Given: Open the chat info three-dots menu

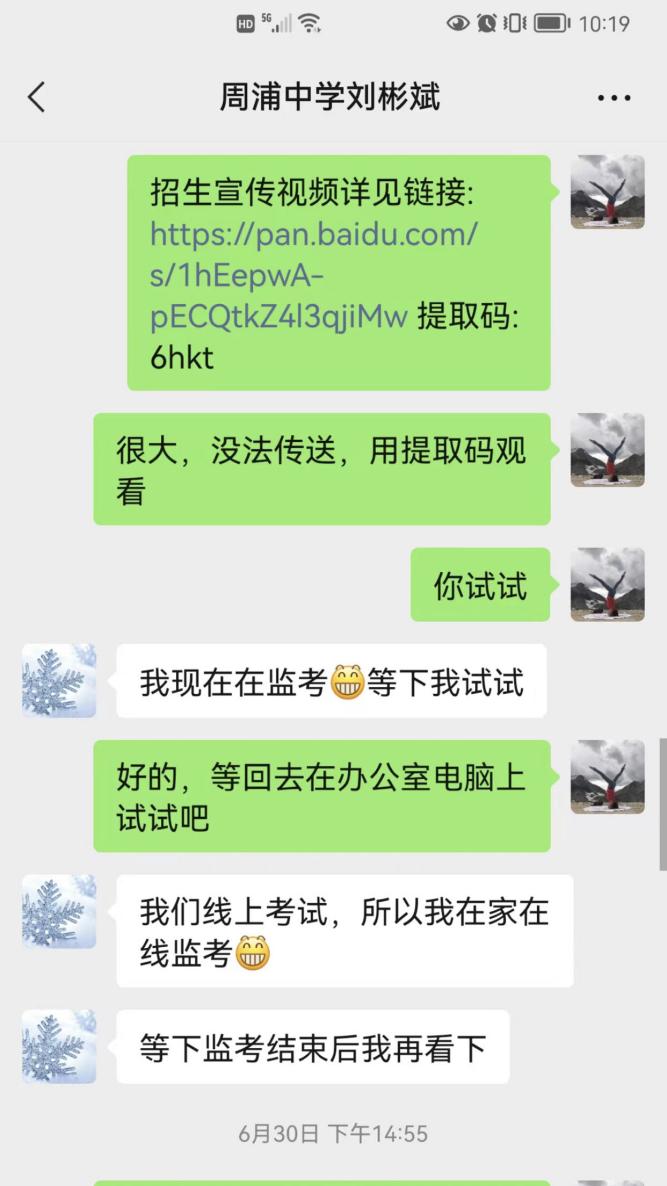Looking at the screenshot, I should [613, 98].
